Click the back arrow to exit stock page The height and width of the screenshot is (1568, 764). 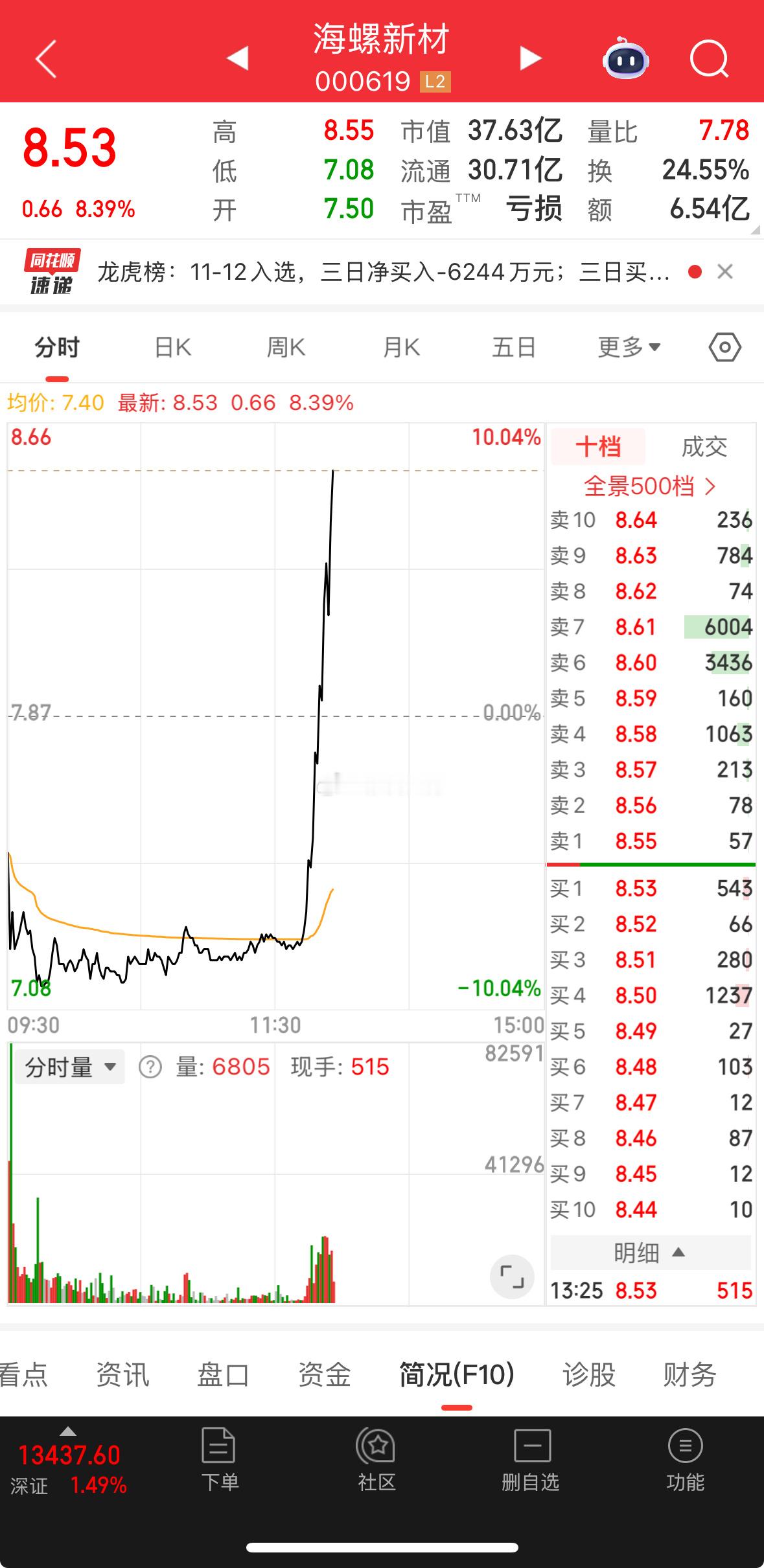click(45, 58)
